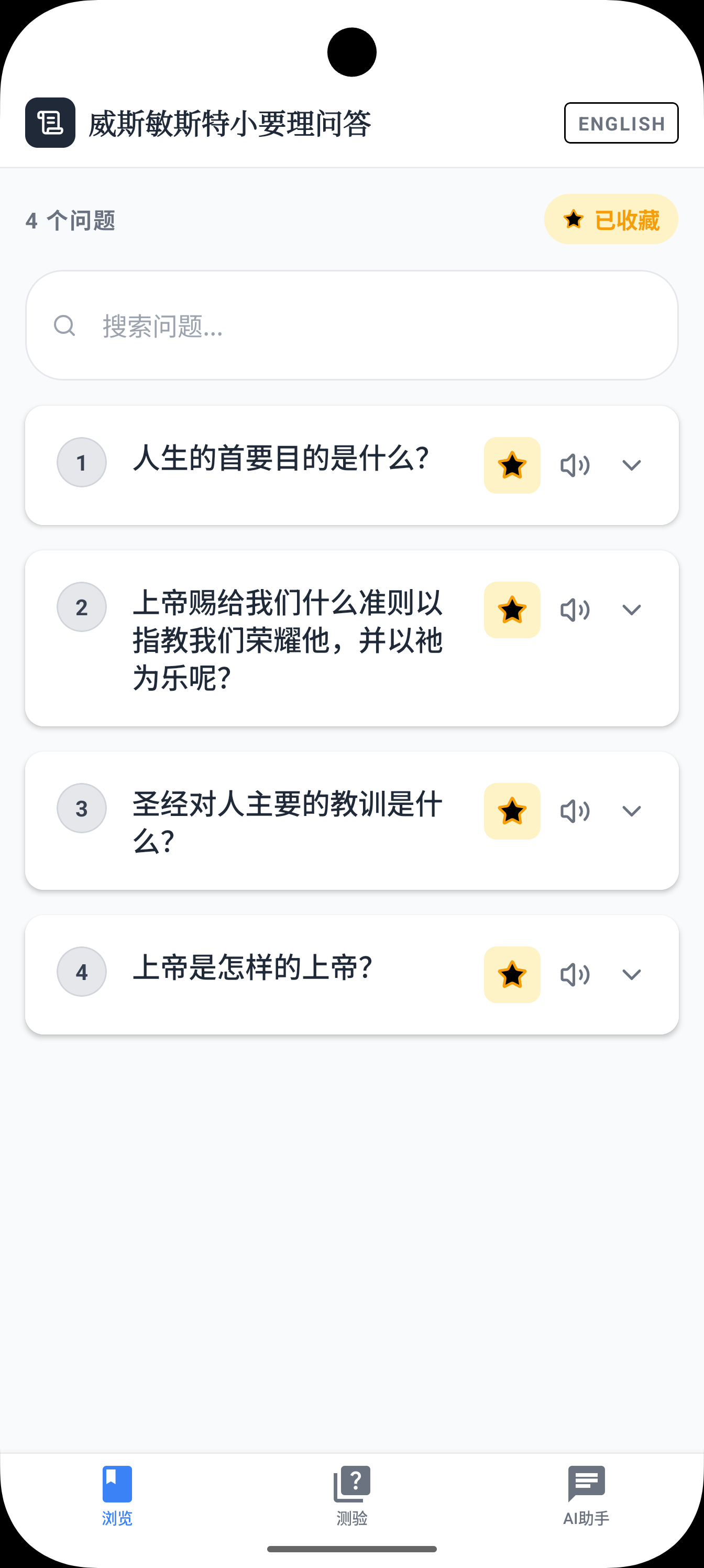Unstar question 1 about life's chief purpose
The width and height of the screenshot is (704, 1568).
coord(512,465)
